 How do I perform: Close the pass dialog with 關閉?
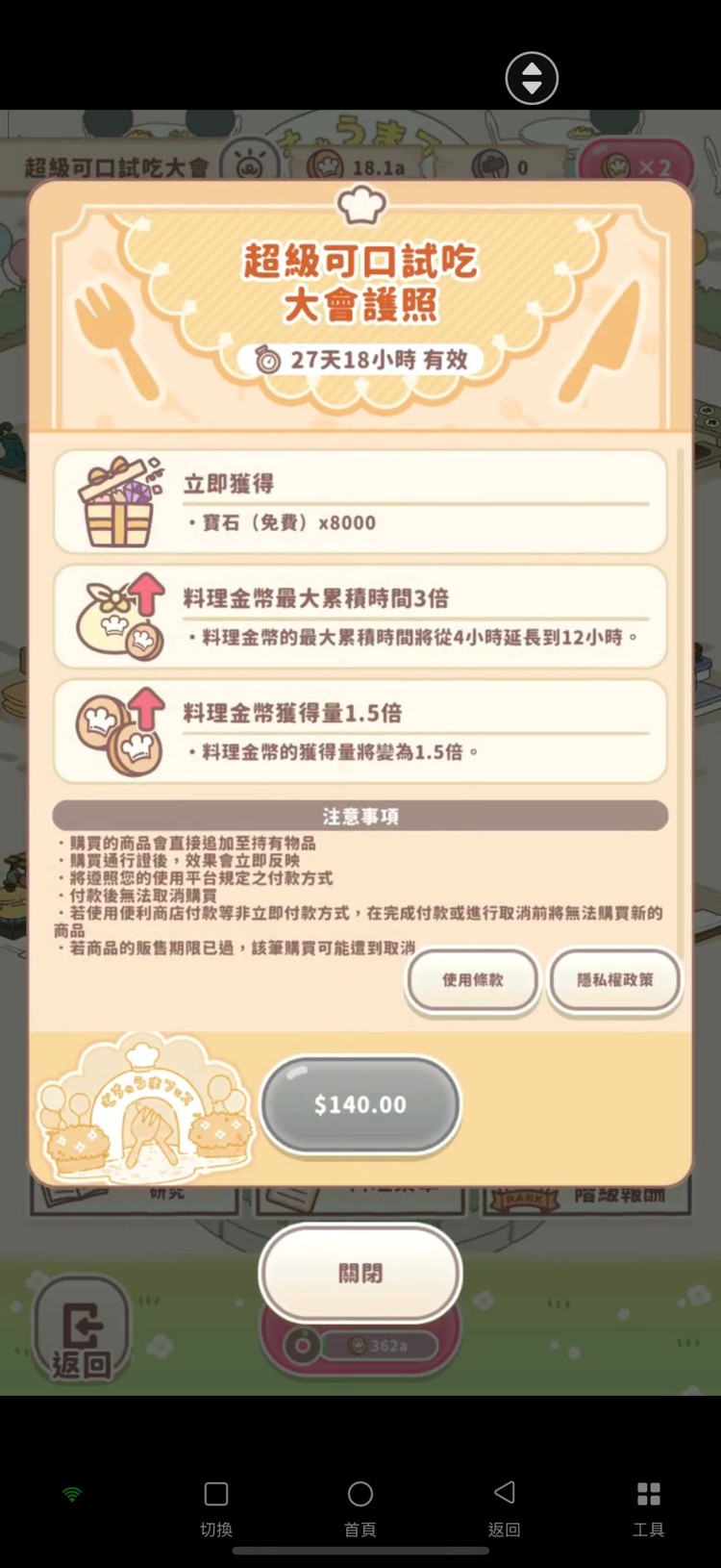[360, 1272]
